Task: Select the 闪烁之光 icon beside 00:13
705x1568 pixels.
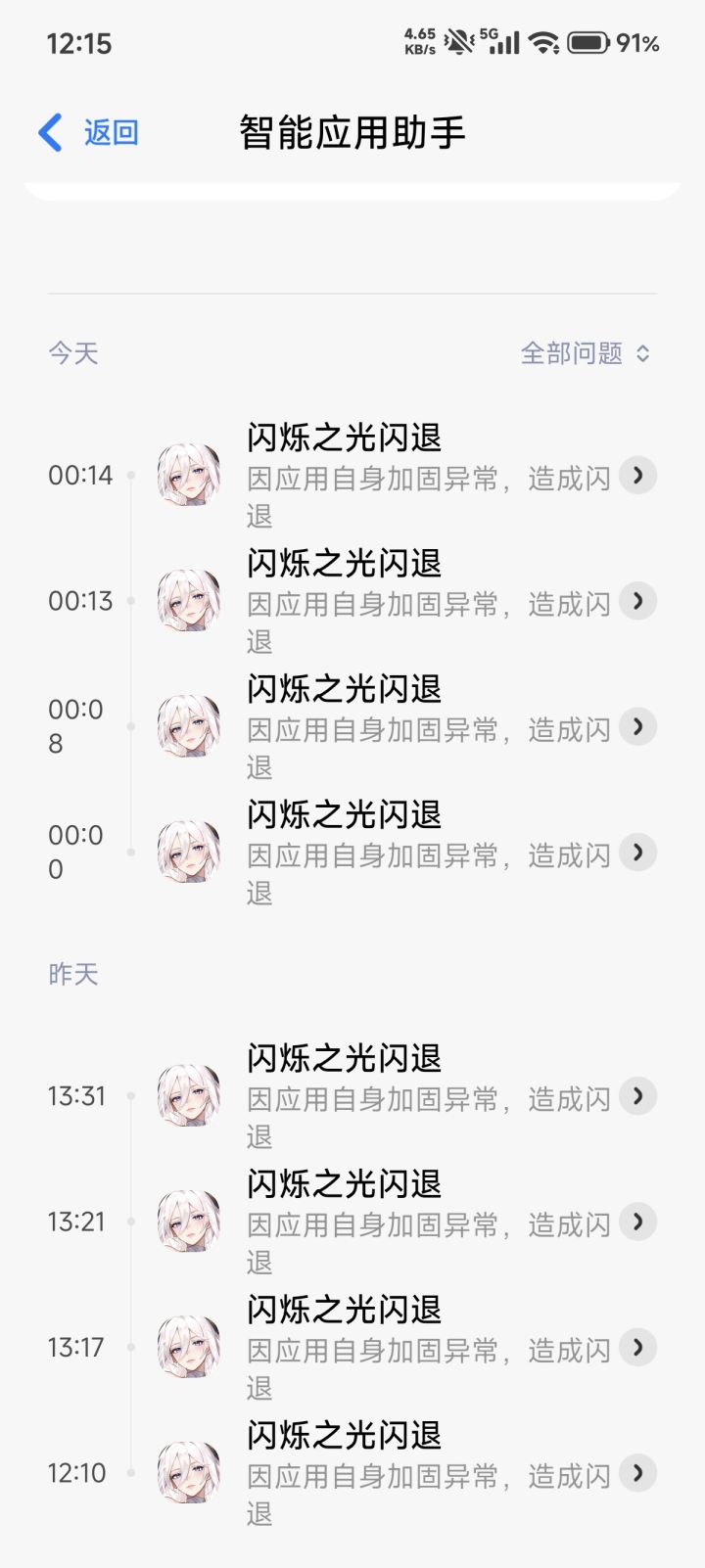Action: coord(189,602)
